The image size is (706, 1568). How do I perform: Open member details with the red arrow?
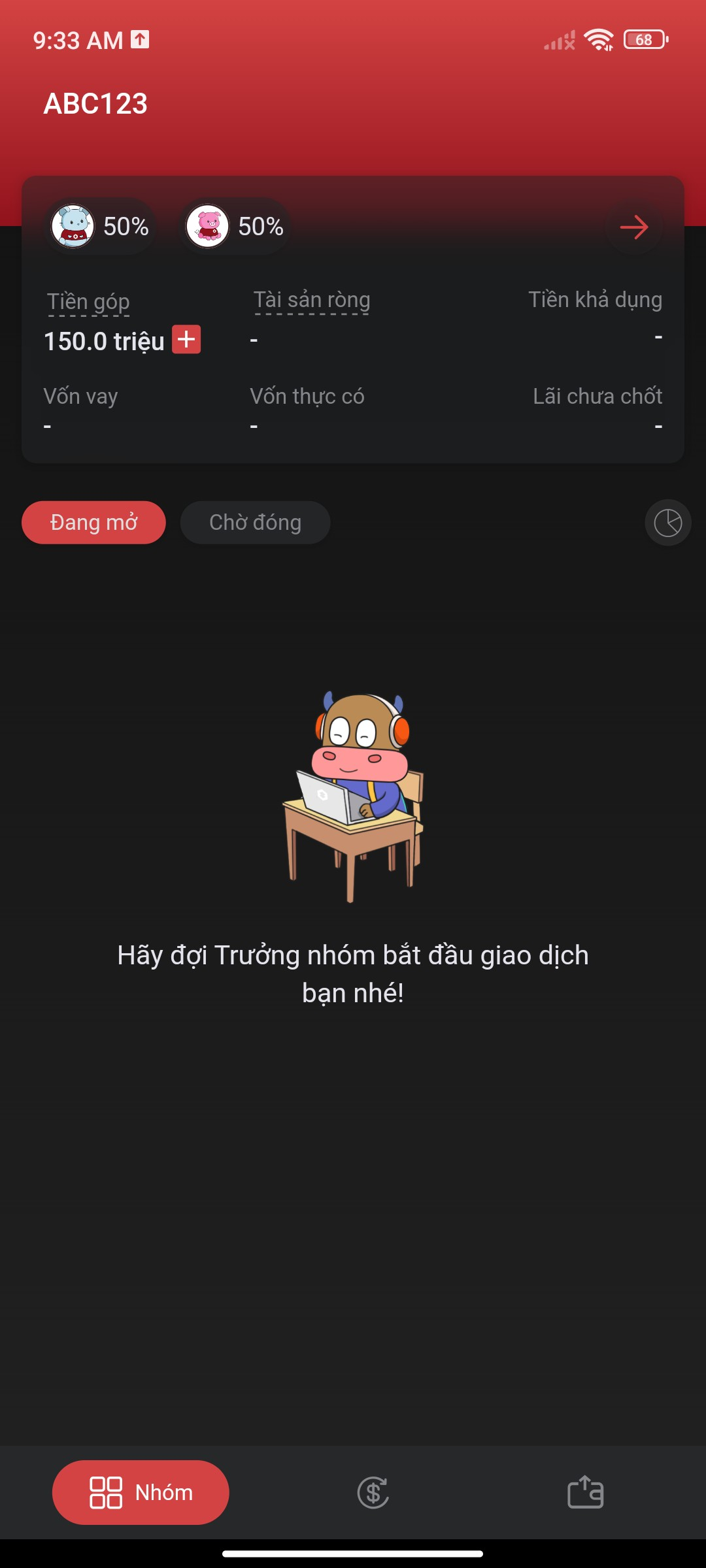pos(633,227)
